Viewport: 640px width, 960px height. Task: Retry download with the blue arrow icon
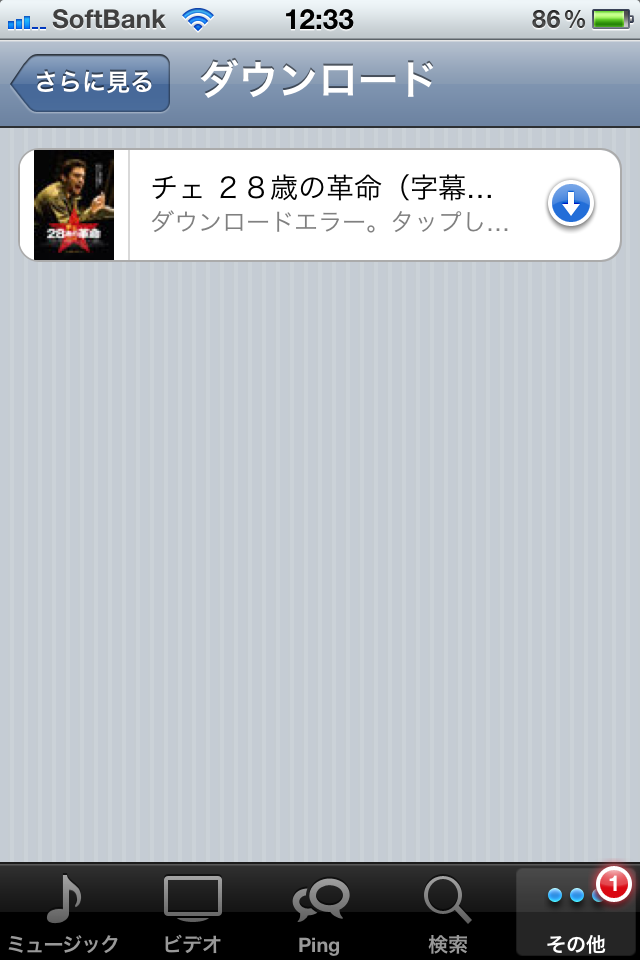coord(571,205)
